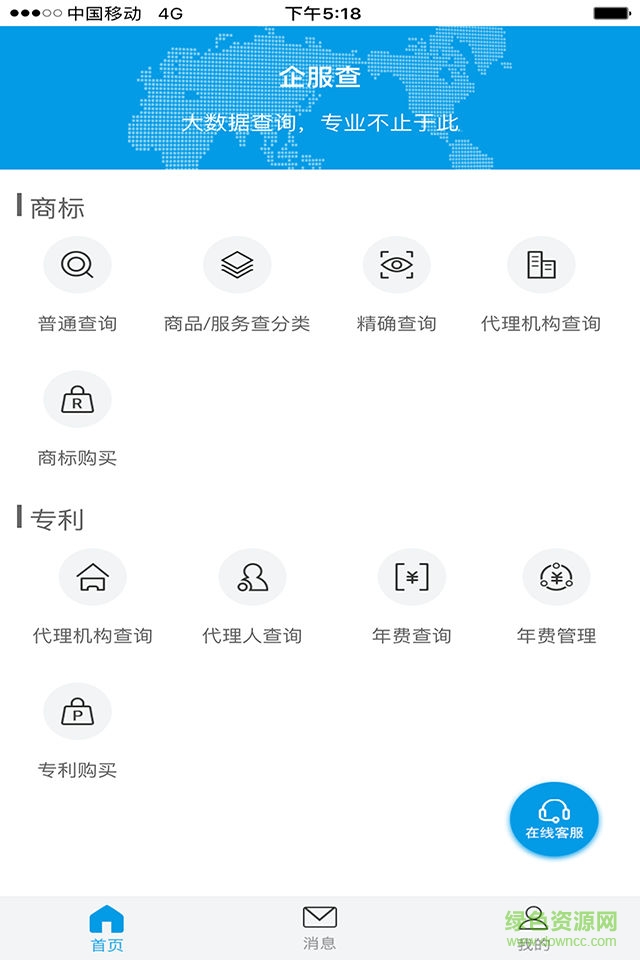Open 代理人查询 agent lookup

(252, 578)
